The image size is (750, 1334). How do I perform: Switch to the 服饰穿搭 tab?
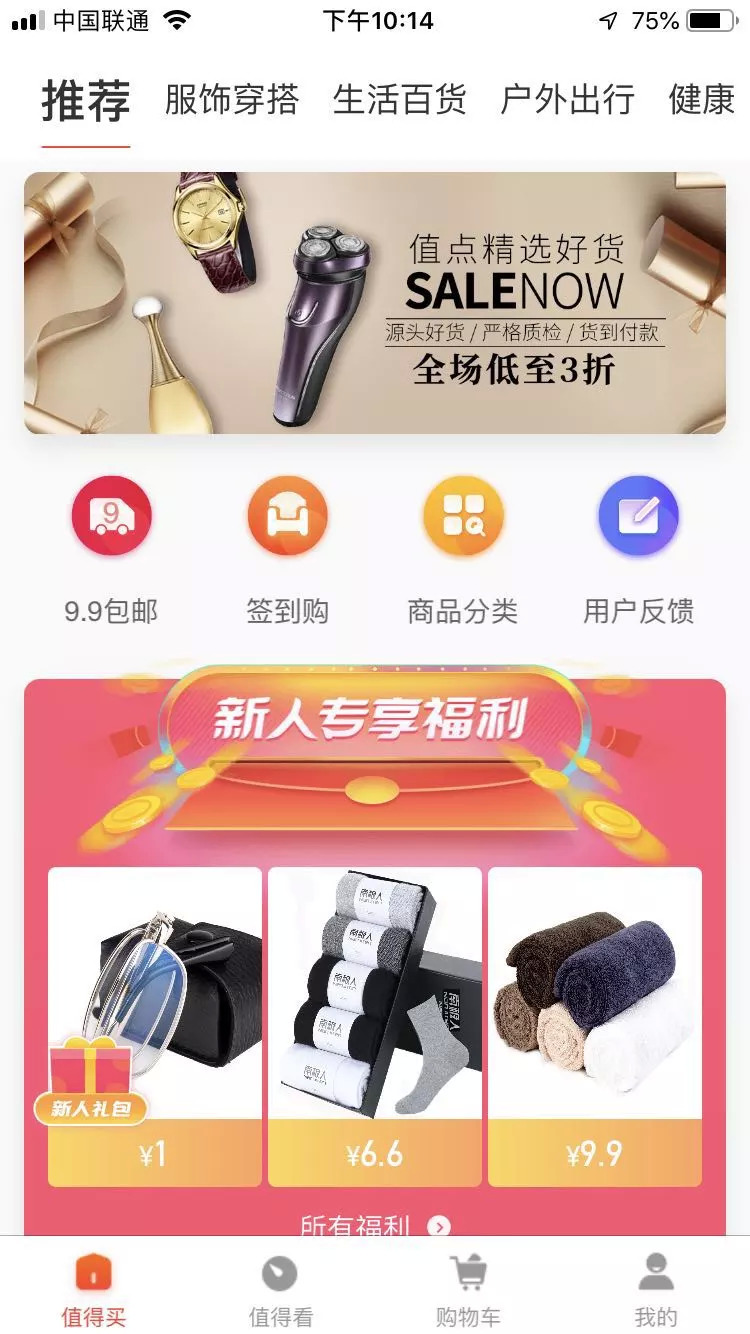coord(231,101)
